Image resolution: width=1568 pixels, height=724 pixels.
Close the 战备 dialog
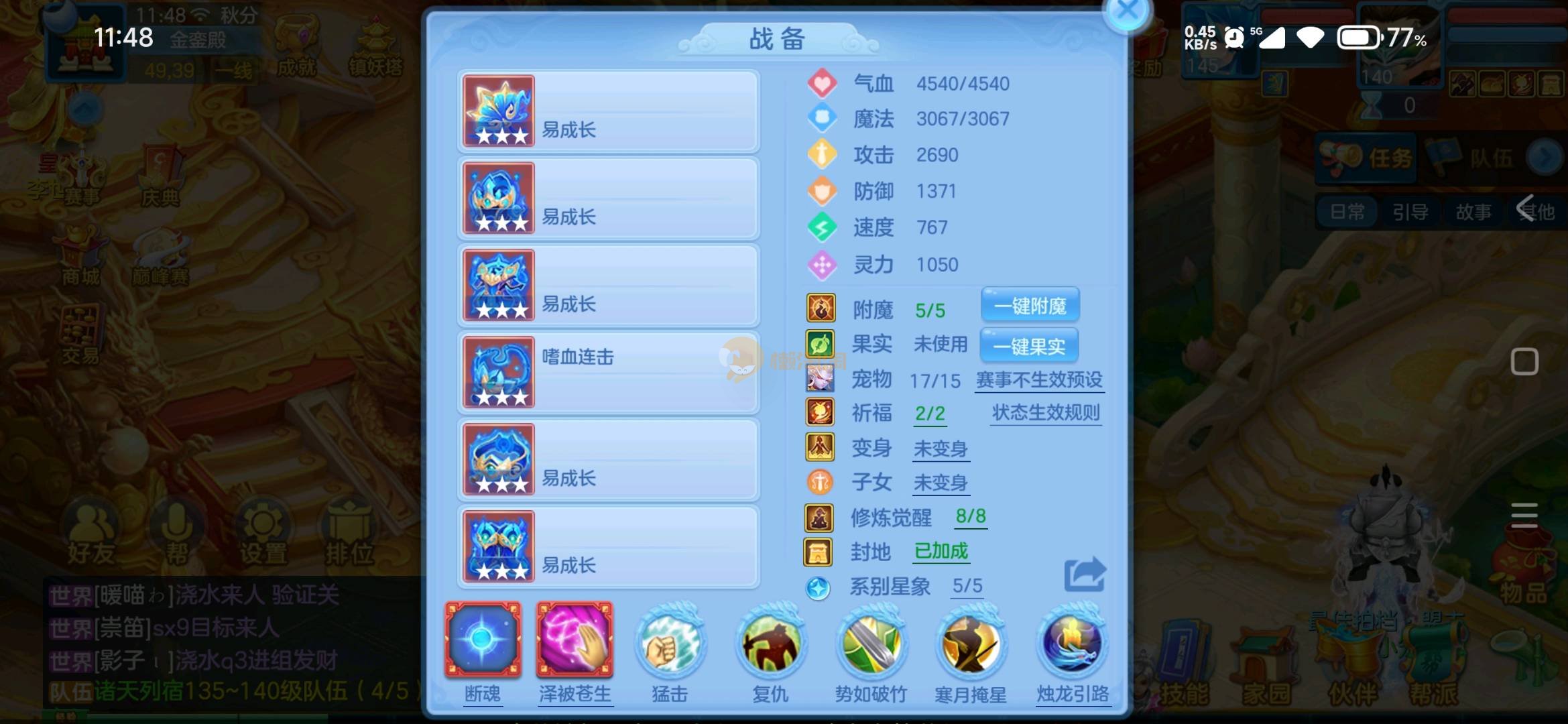(1128, 11)
